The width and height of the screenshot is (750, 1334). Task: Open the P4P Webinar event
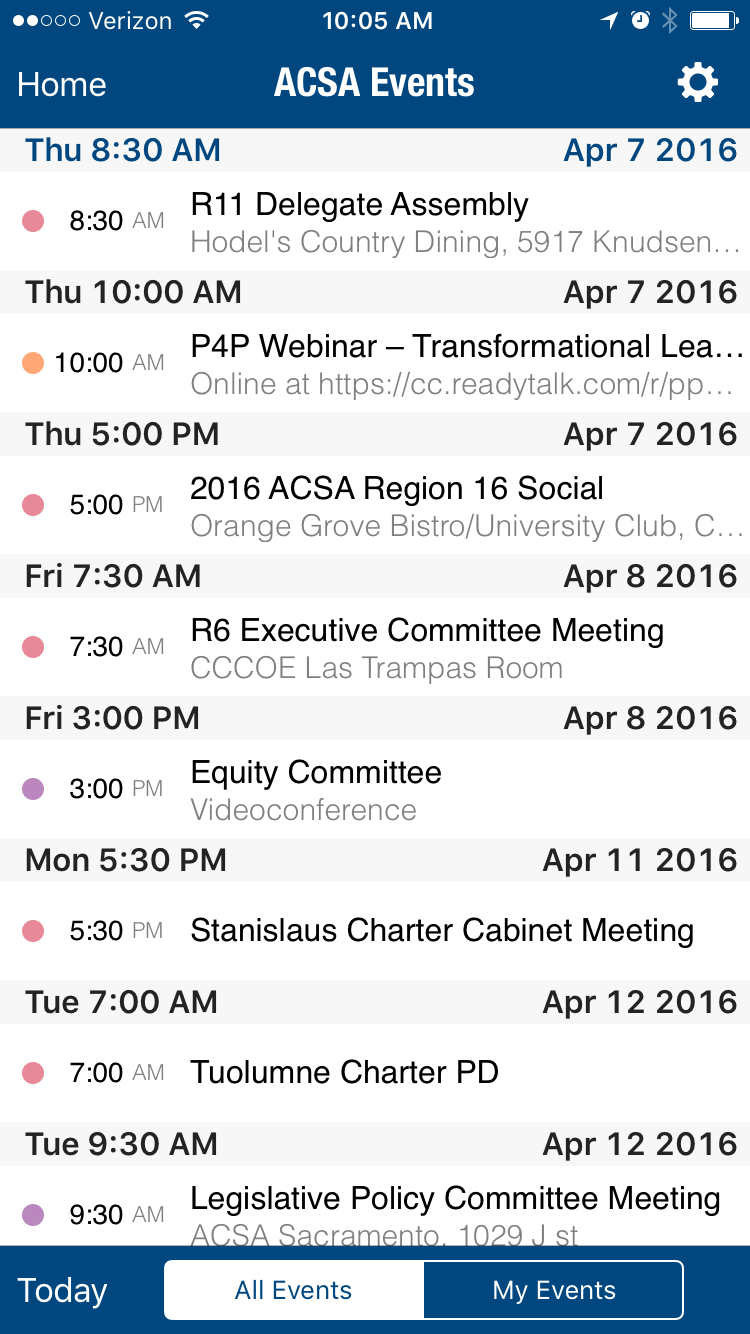coord(375,363)
